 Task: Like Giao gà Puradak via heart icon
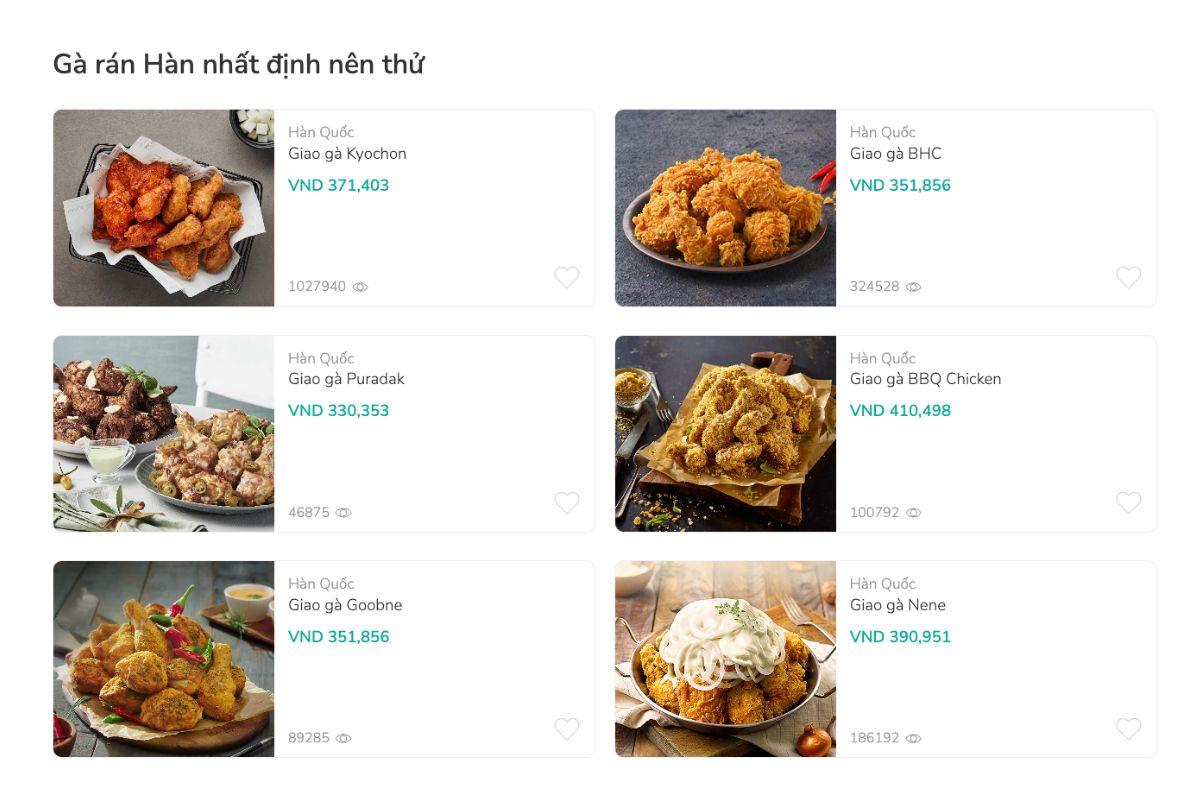click(x=567, y=502)
